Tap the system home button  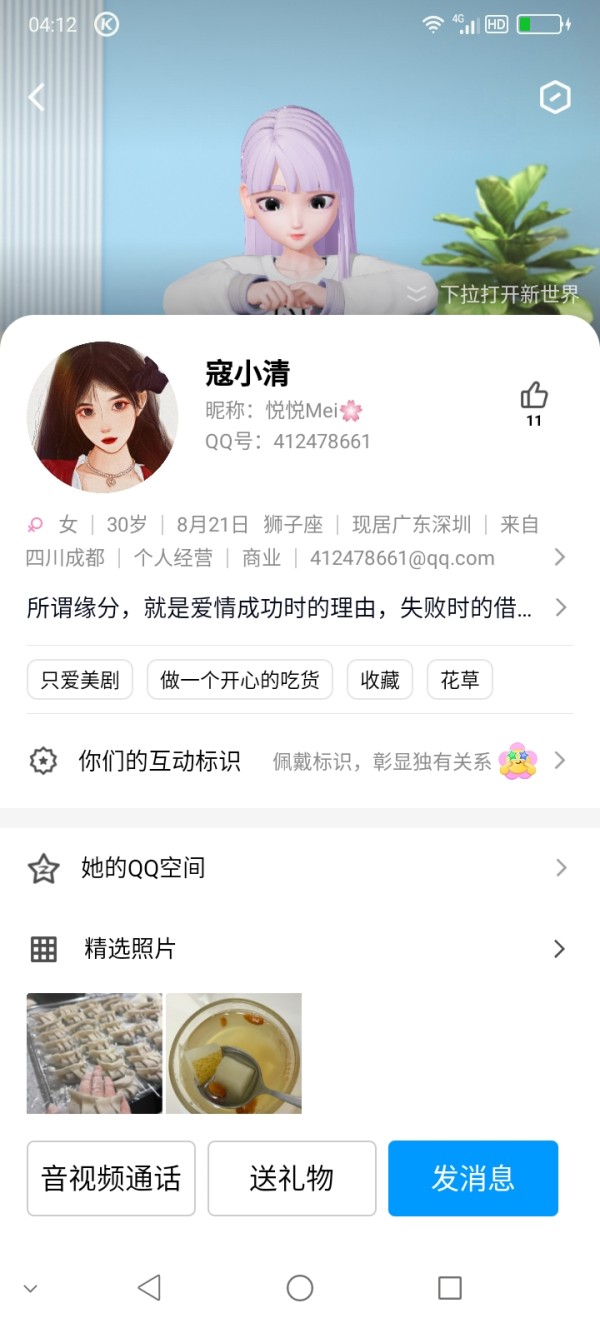coord(300,1288)
